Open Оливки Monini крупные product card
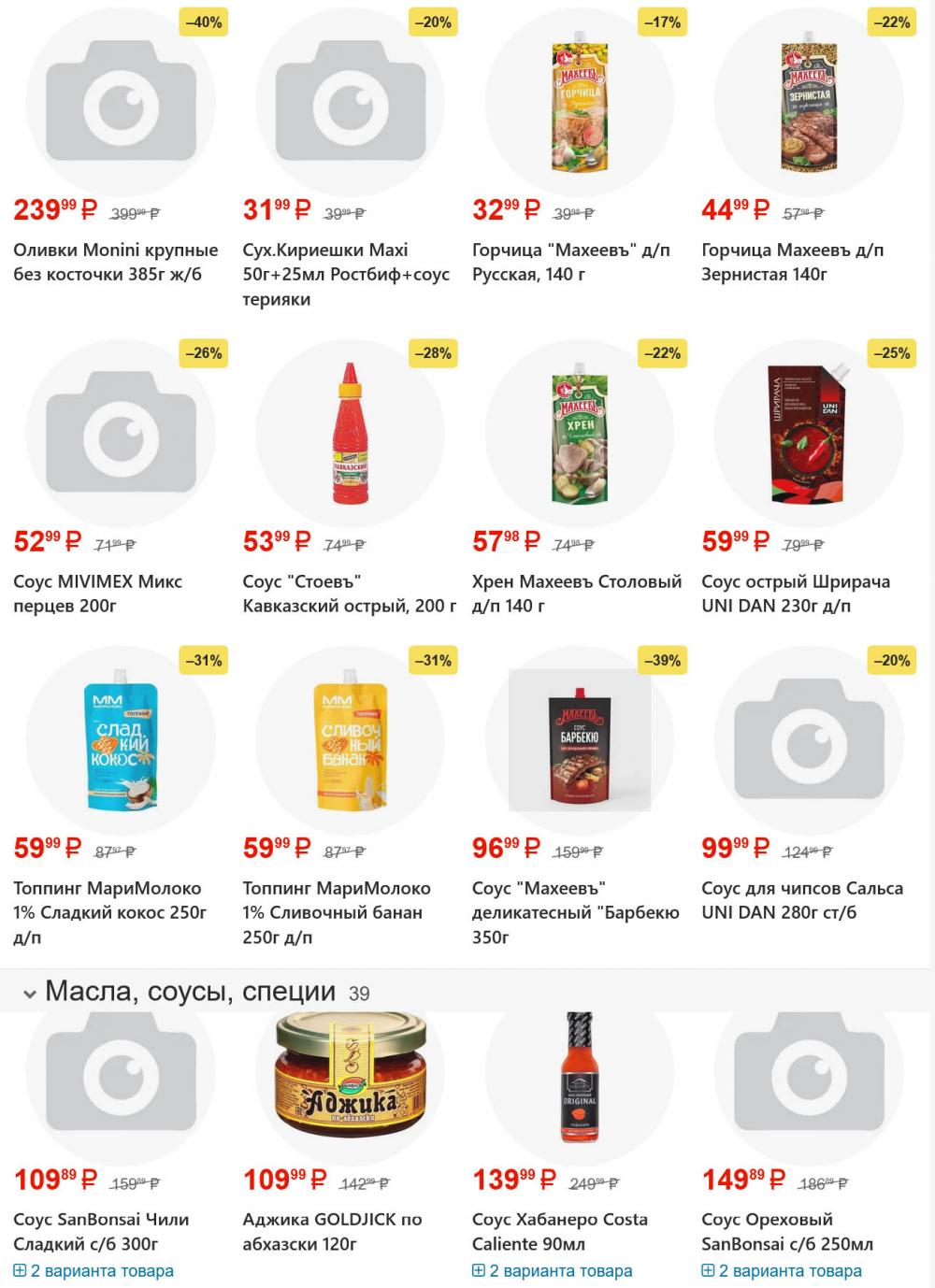Viewport: 935px width, 1288px height. coord(115,262)
